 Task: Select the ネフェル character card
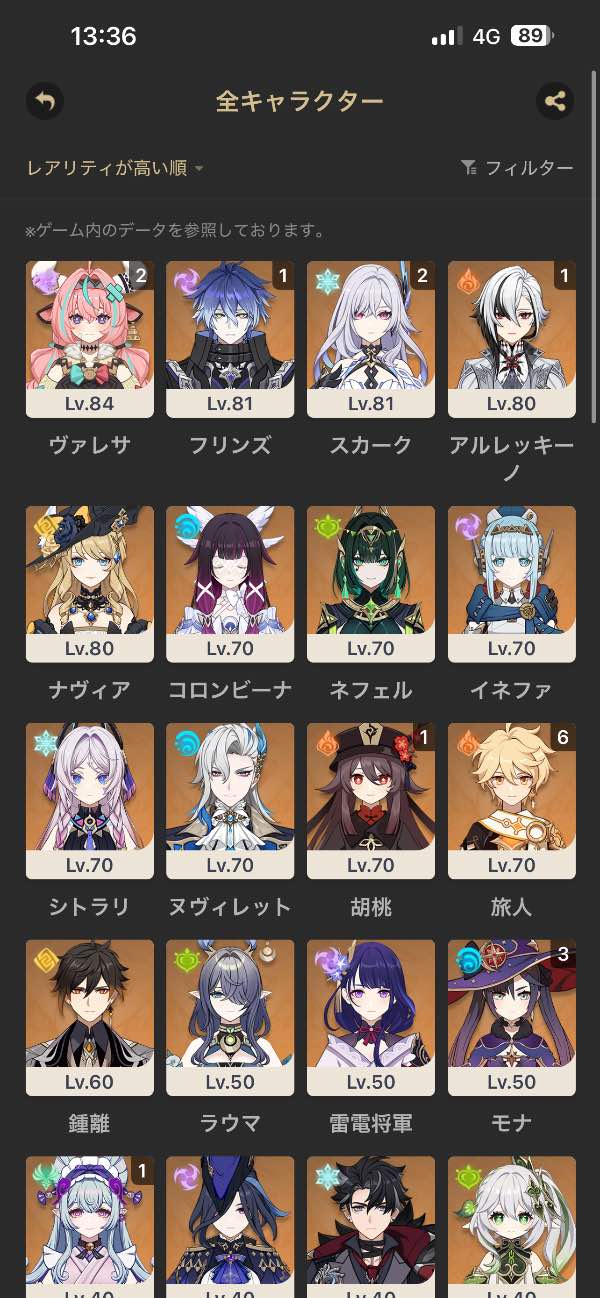pos(371,584)
